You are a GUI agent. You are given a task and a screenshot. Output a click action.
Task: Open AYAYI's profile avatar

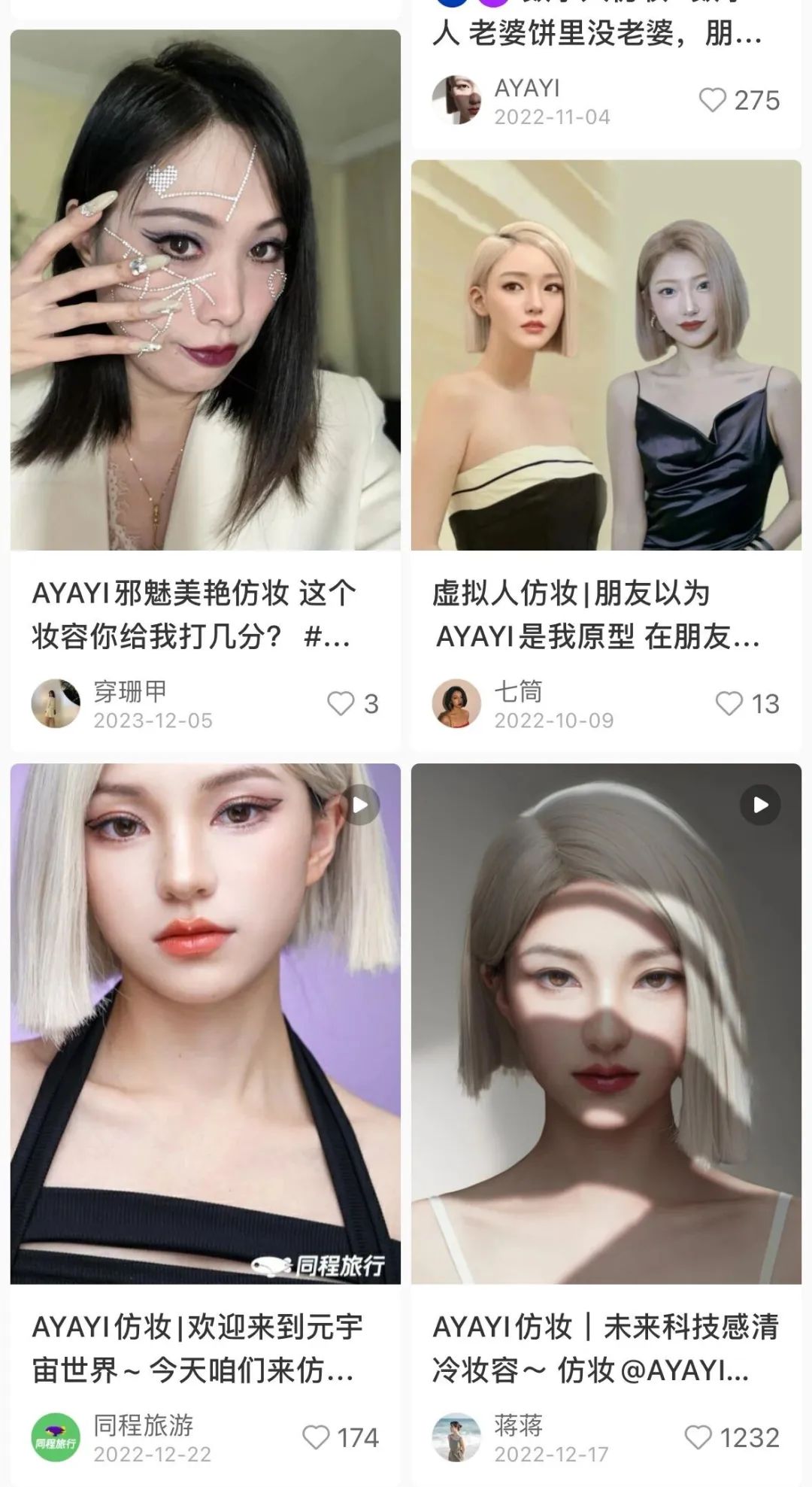click(456, 100)
